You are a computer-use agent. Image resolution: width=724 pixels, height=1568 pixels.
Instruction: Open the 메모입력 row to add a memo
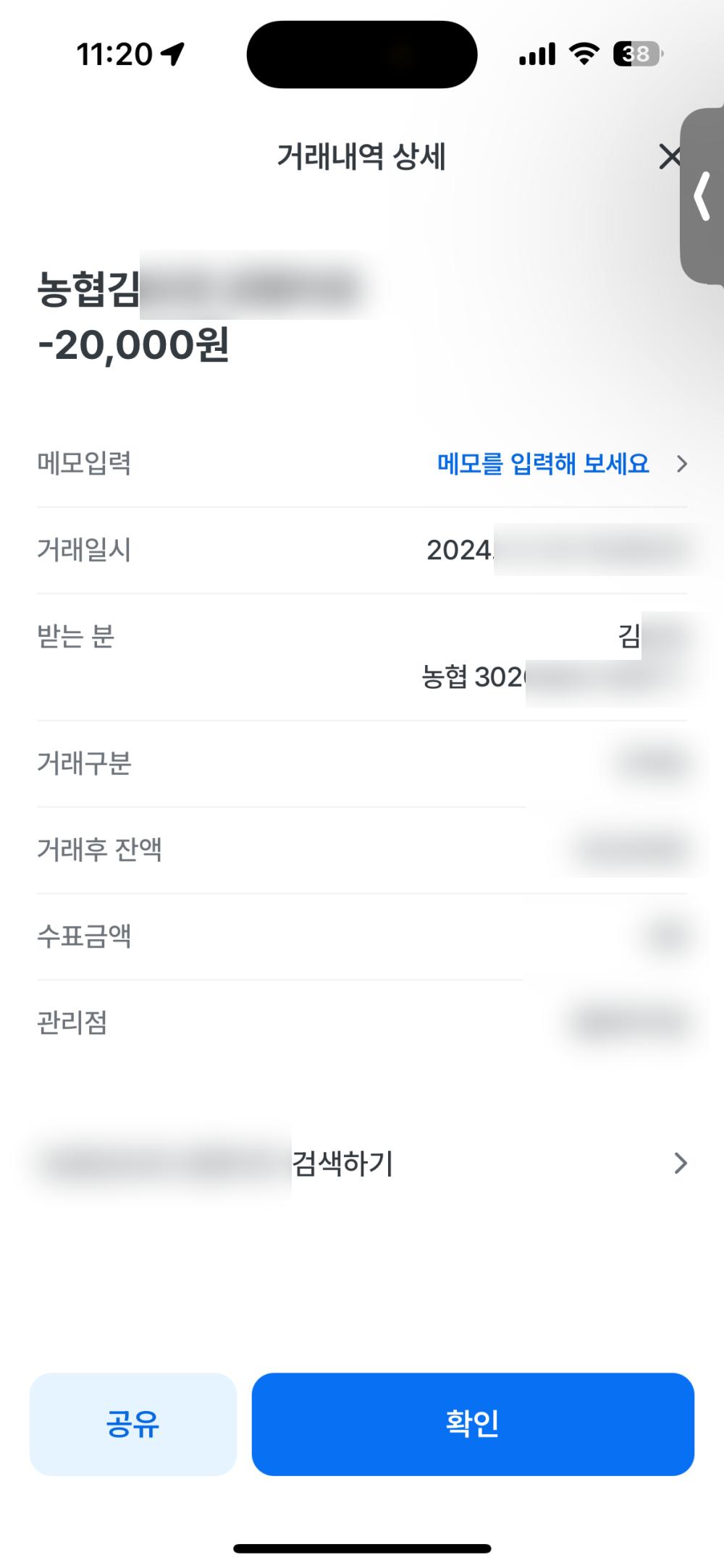pos(543,464)
